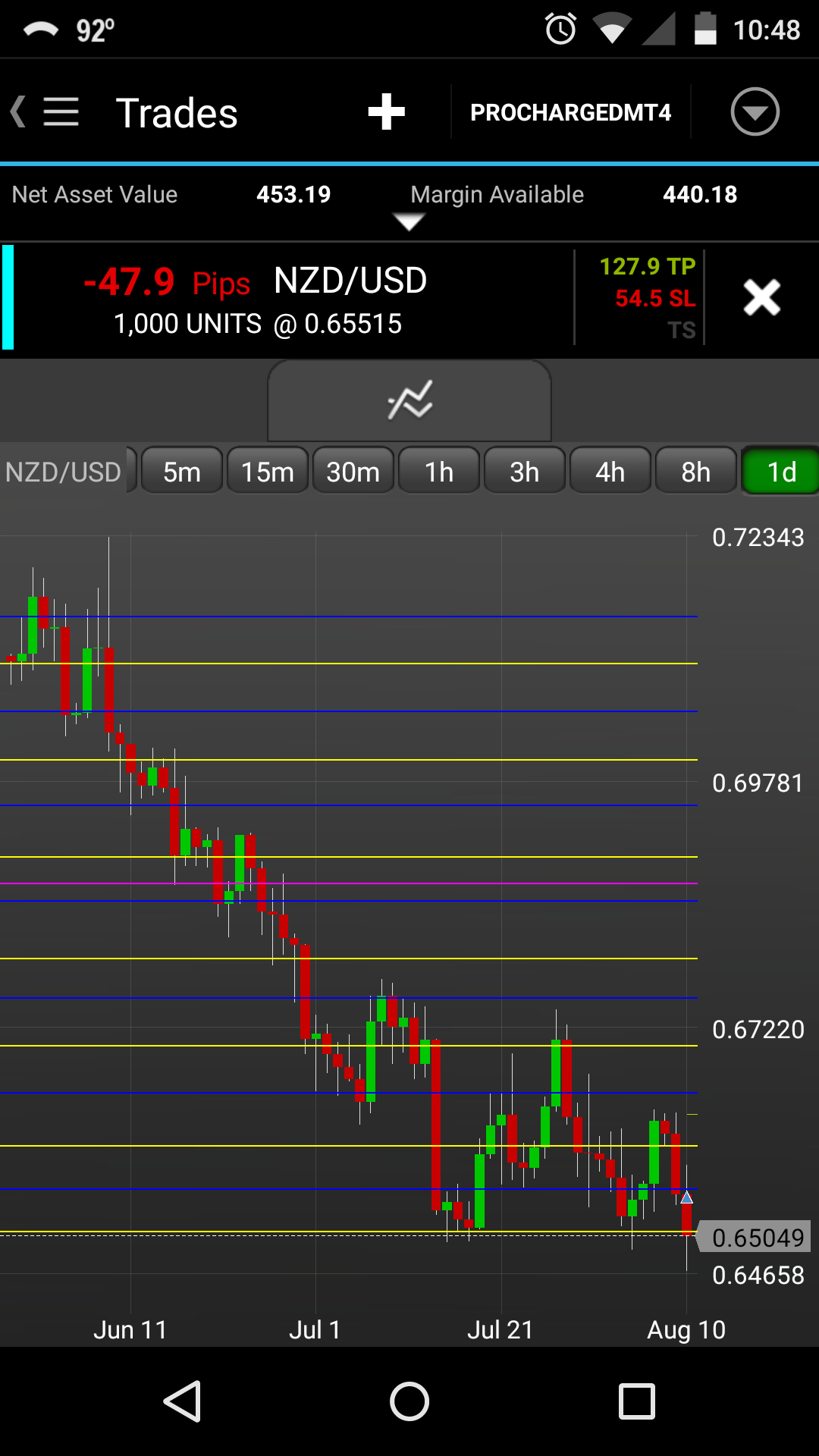Select the 30m chart interval

[353, 472]
